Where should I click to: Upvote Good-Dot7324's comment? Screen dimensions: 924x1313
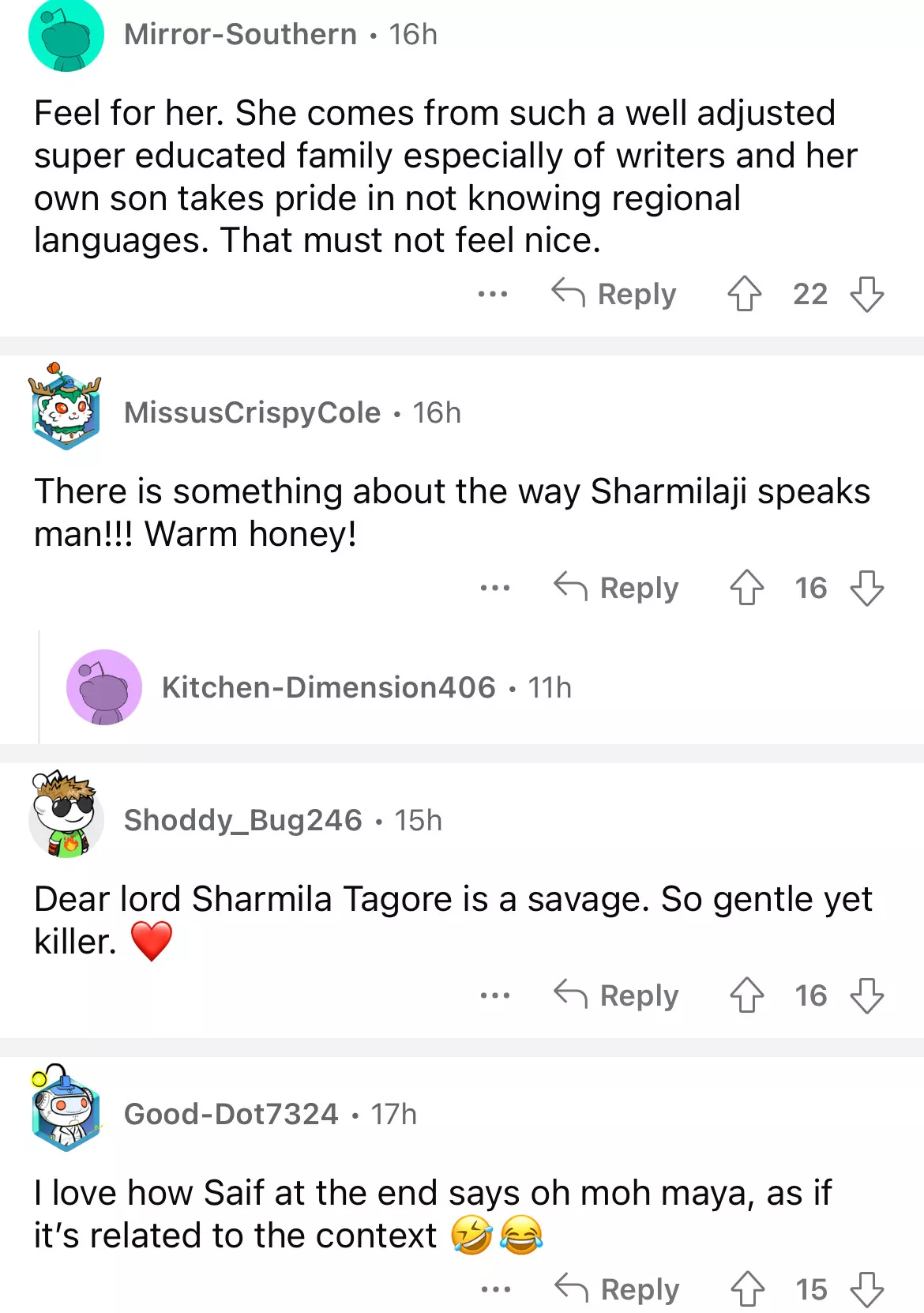click(x=747, y=1289)
